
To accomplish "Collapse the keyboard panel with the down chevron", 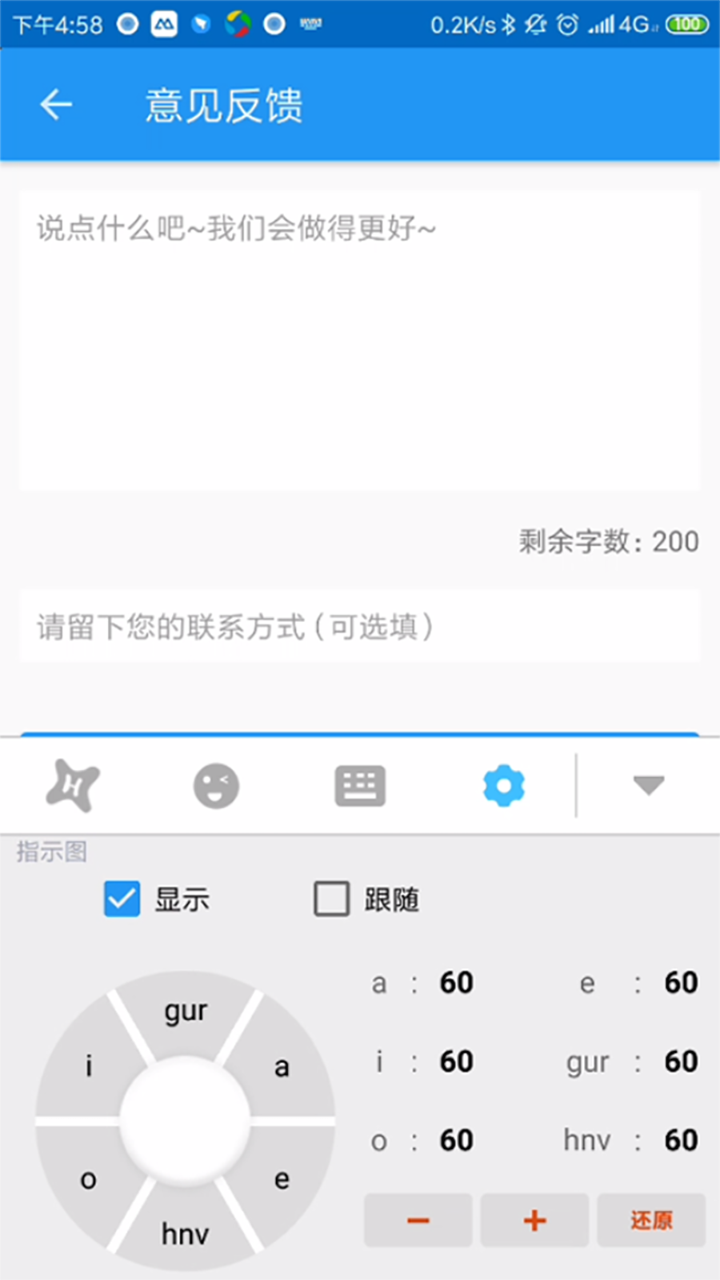I will [648, 785].
